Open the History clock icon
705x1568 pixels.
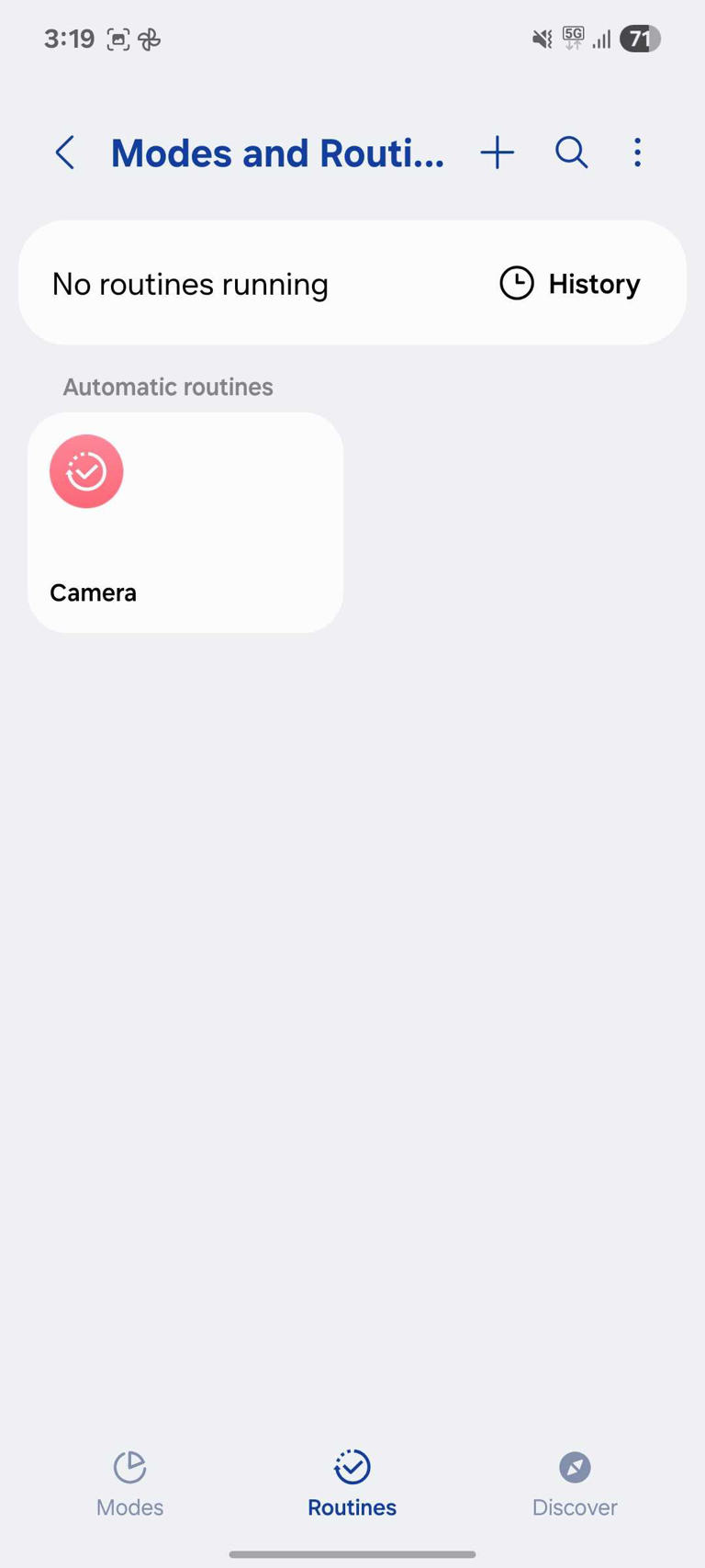point(516,283)
